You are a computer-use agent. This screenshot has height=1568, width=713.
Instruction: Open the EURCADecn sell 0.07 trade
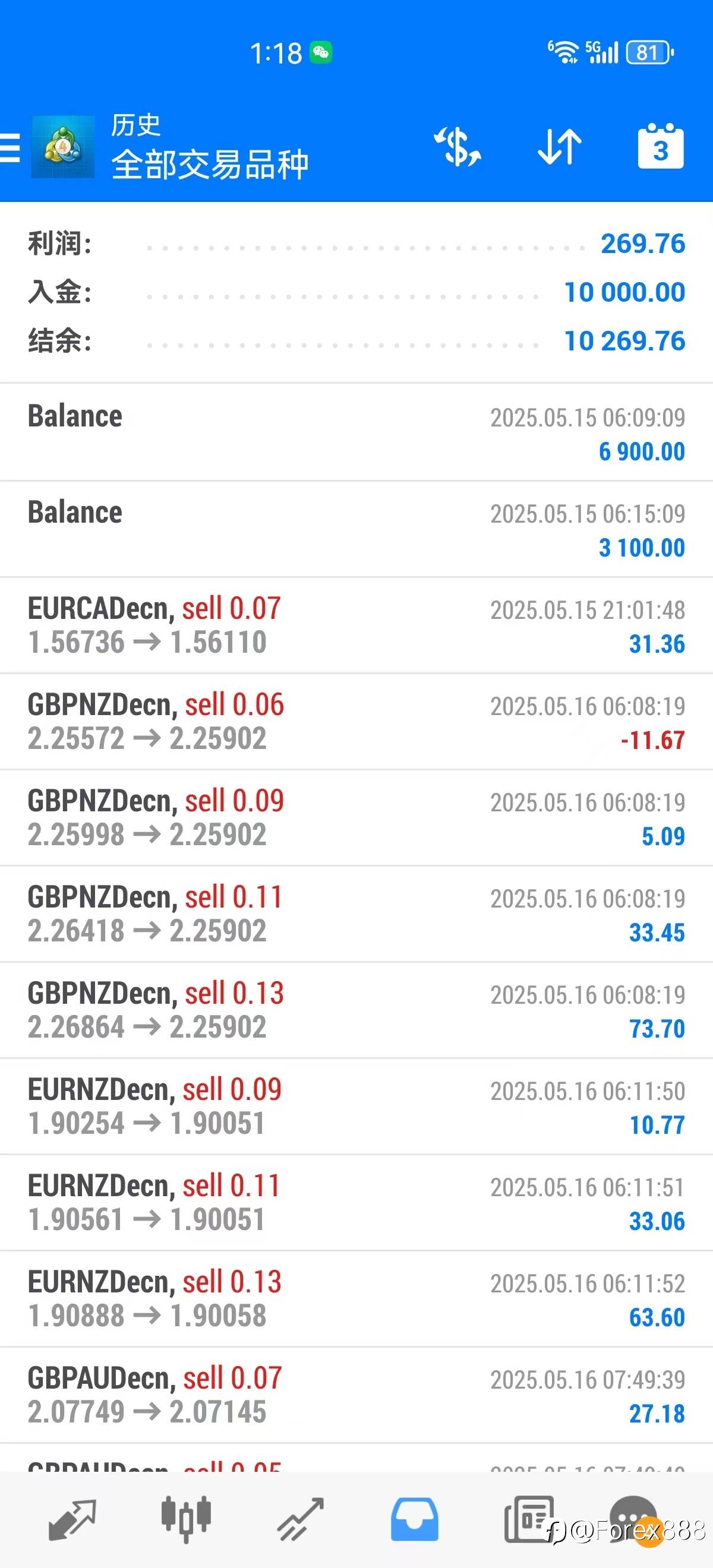(356, 625)
